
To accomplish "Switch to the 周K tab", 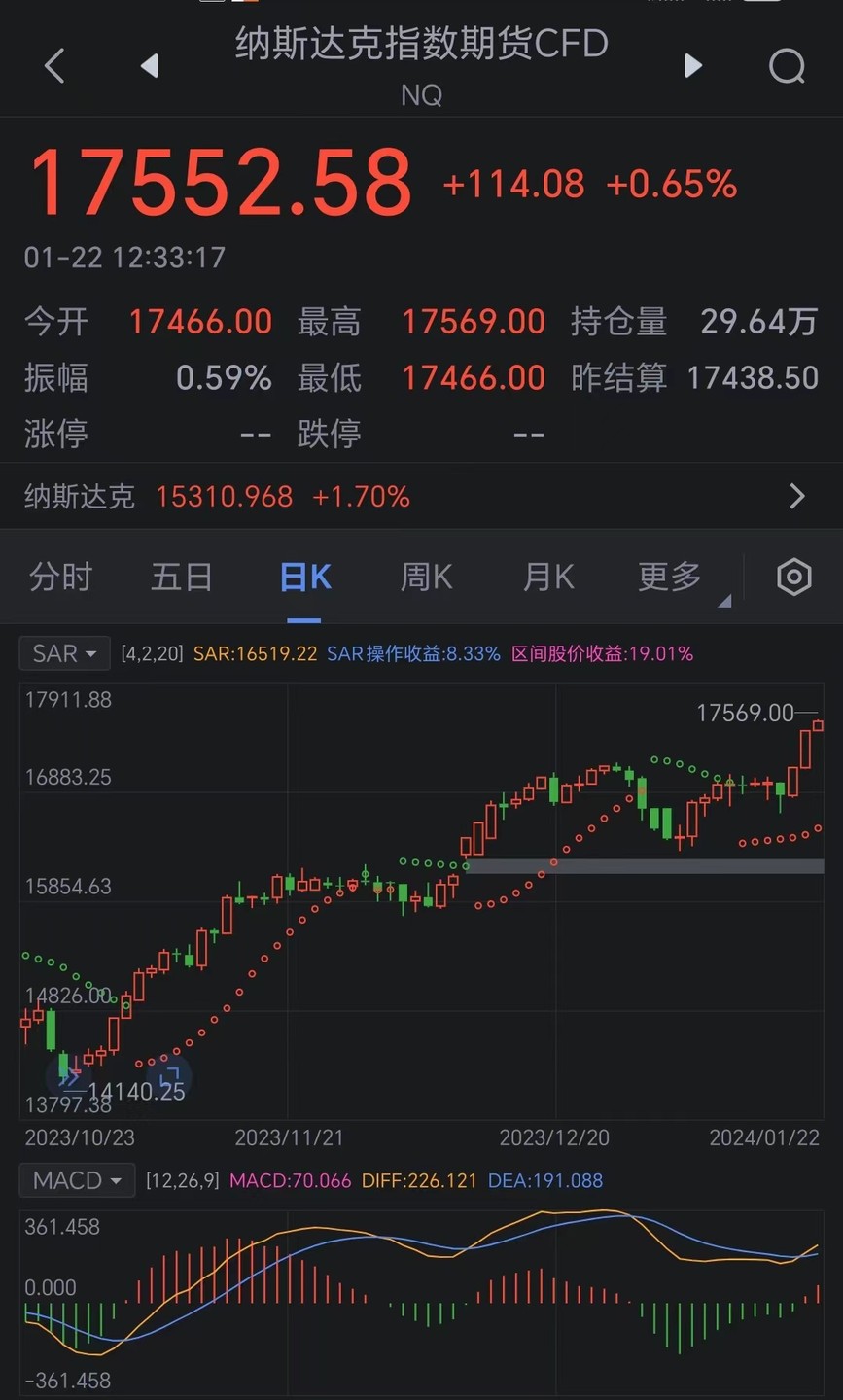I will coord(426,577).
